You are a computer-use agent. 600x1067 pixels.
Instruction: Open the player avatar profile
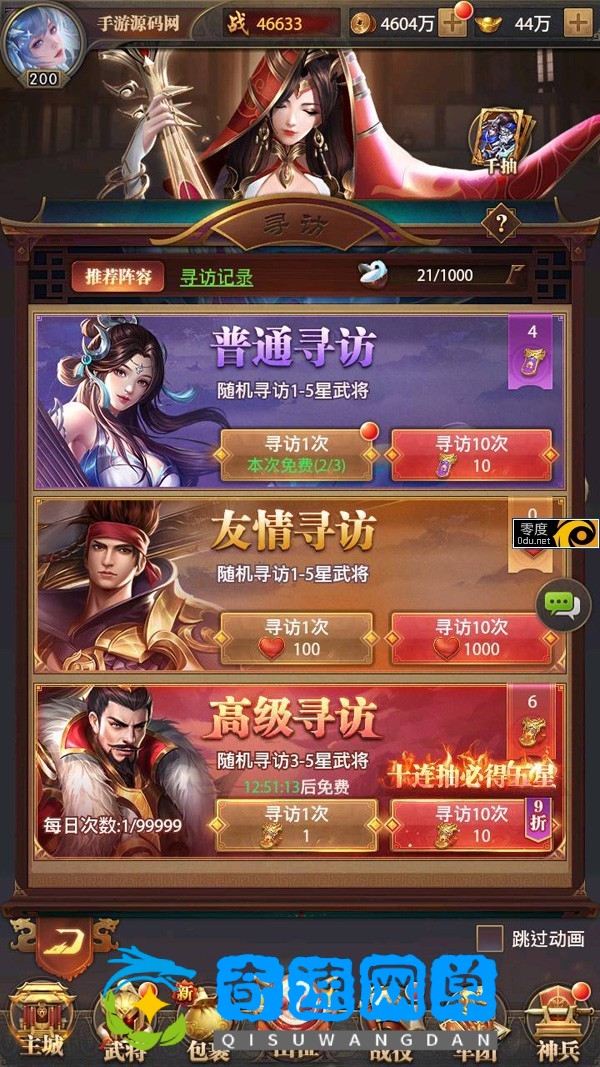pos(42,42)
